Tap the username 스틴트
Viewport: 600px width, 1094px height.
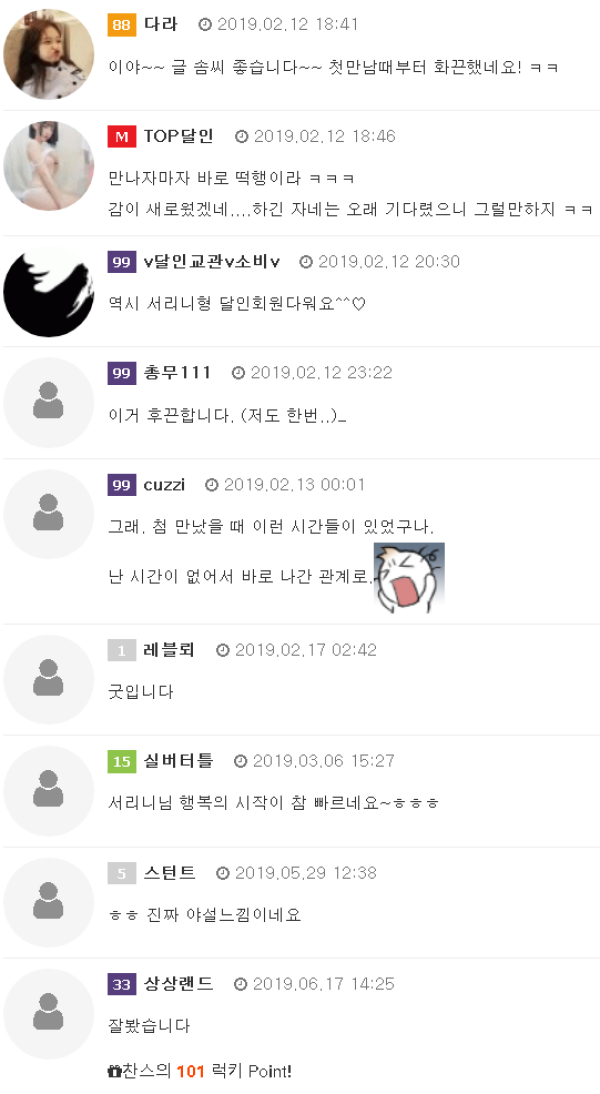click(169, 873)
